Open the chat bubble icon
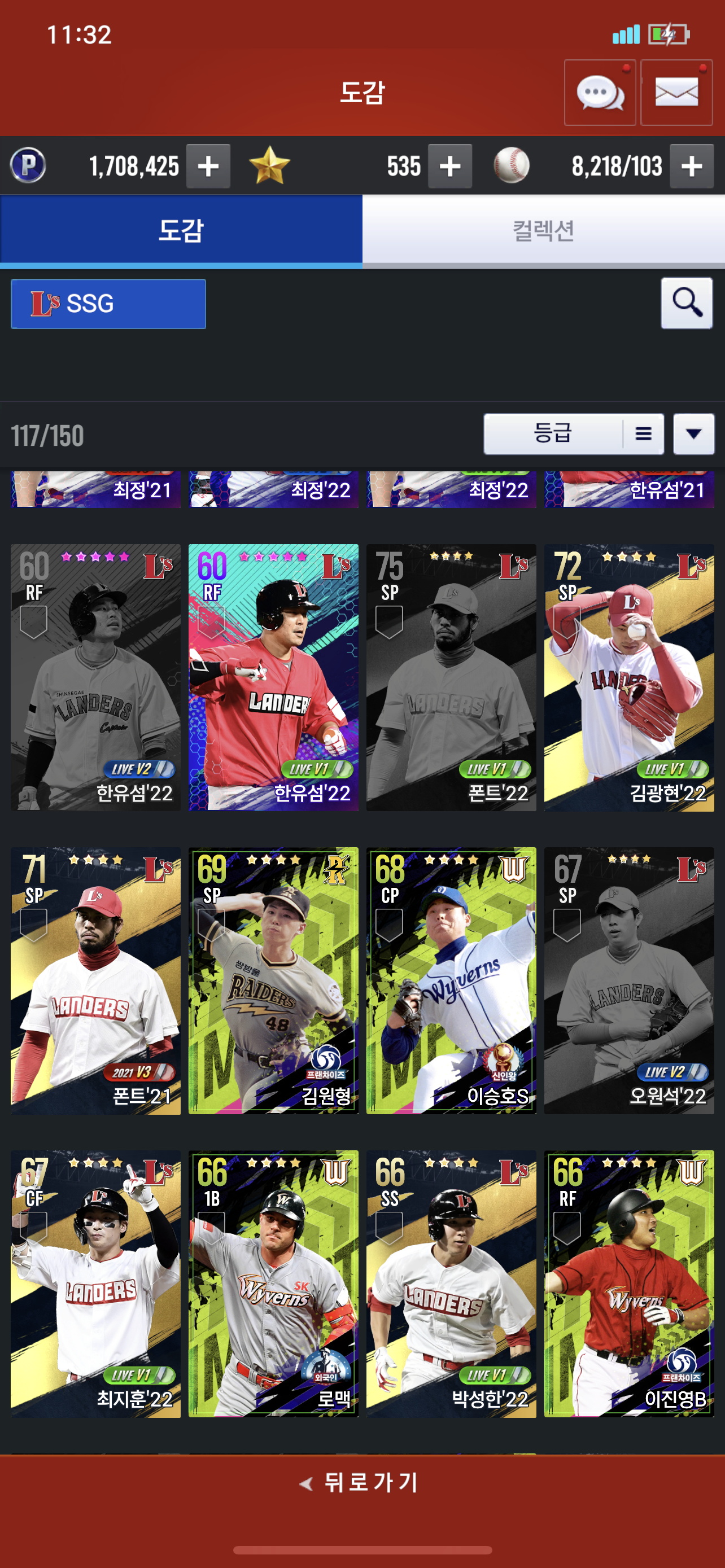This screenshot has width=725, height=1568. tap(600, 93)
